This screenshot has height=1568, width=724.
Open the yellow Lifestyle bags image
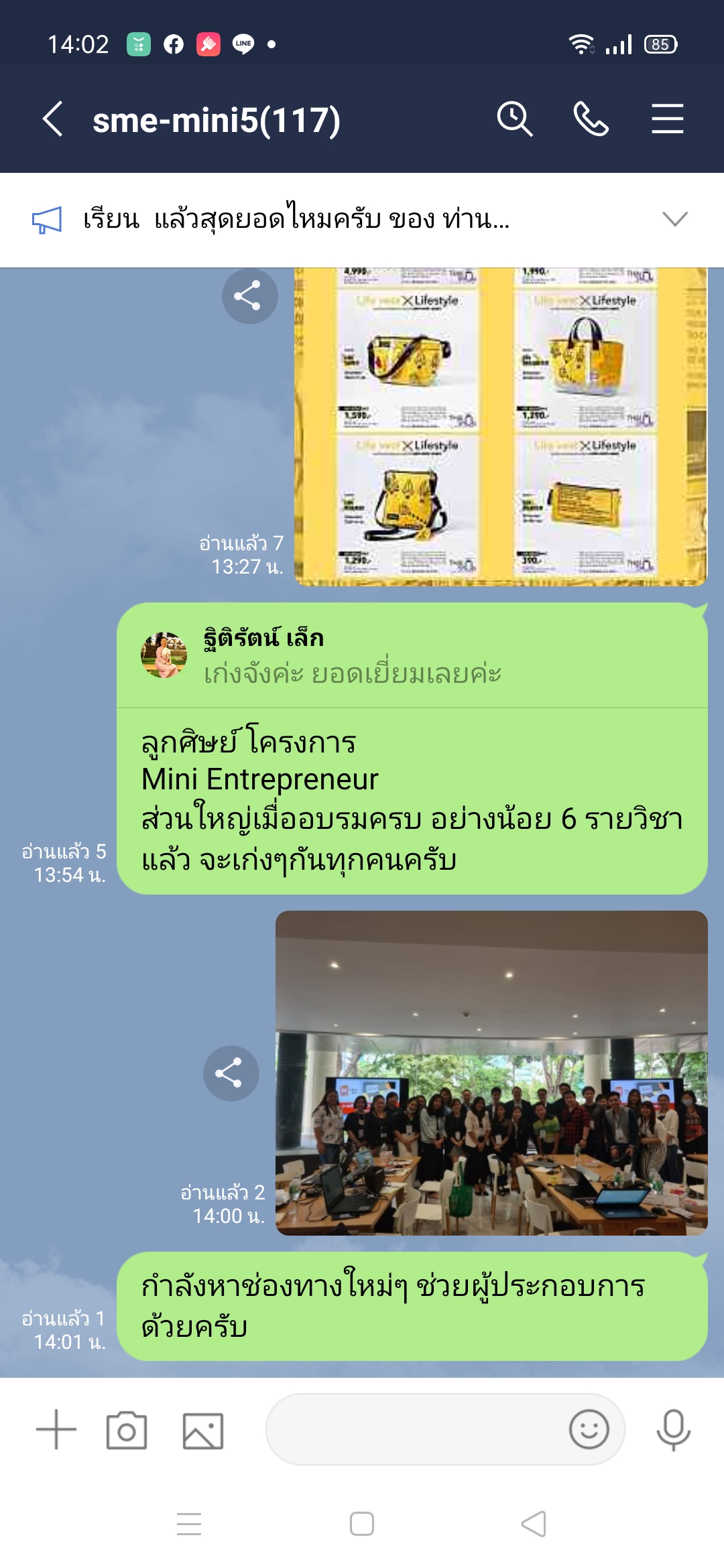500,426
